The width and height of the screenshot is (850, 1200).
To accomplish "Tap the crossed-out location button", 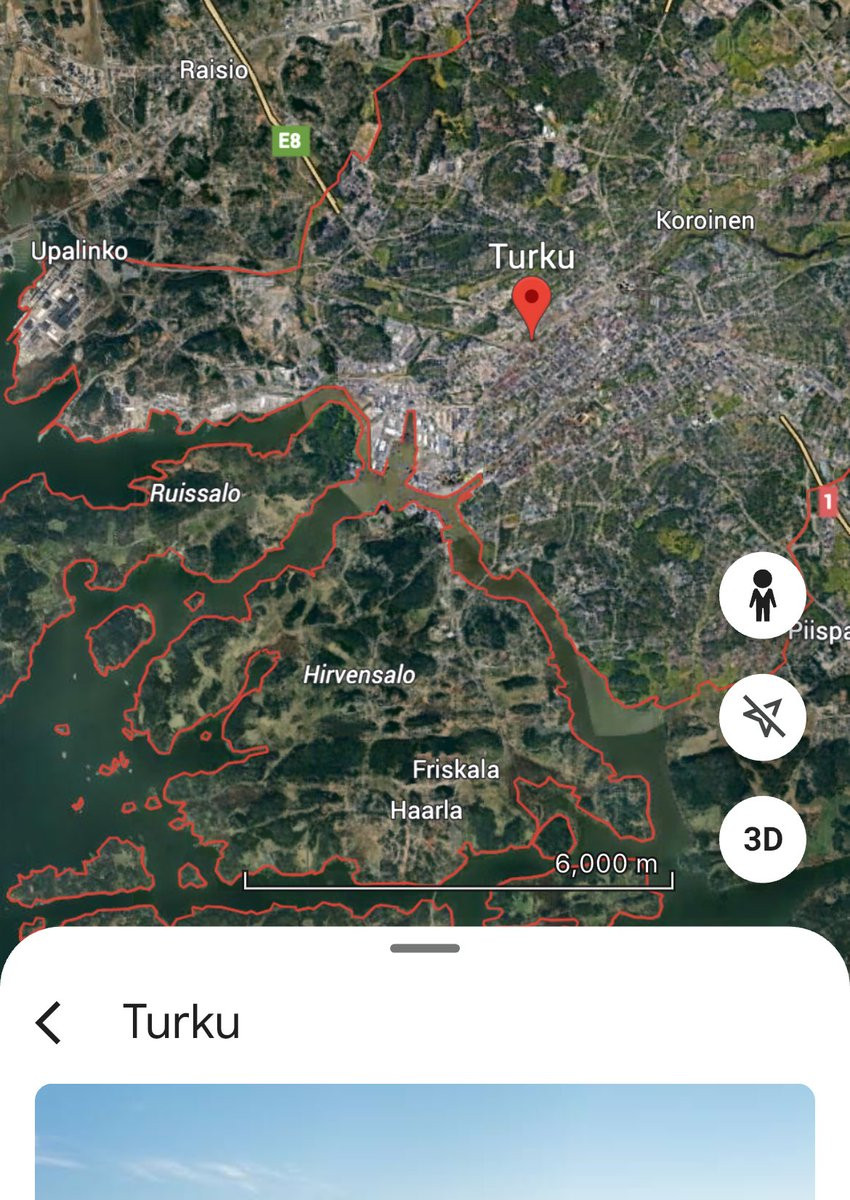I will pos(763,717).
